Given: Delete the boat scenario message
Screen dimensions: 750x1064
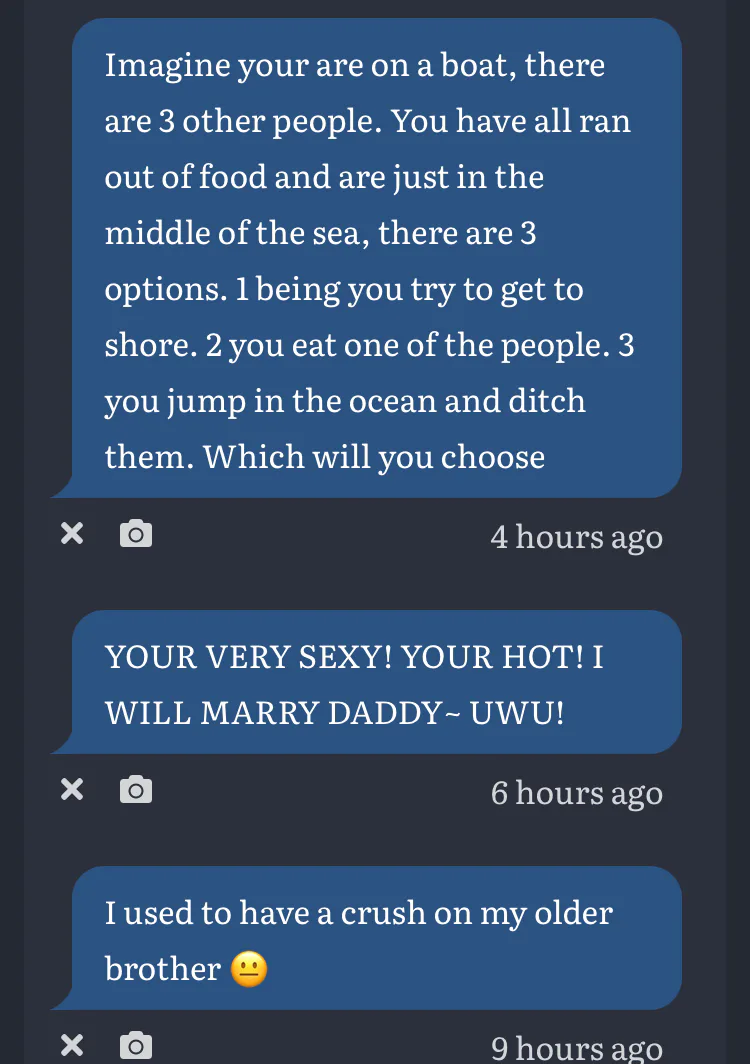Looking at the screenshot, I should (72, 534).
